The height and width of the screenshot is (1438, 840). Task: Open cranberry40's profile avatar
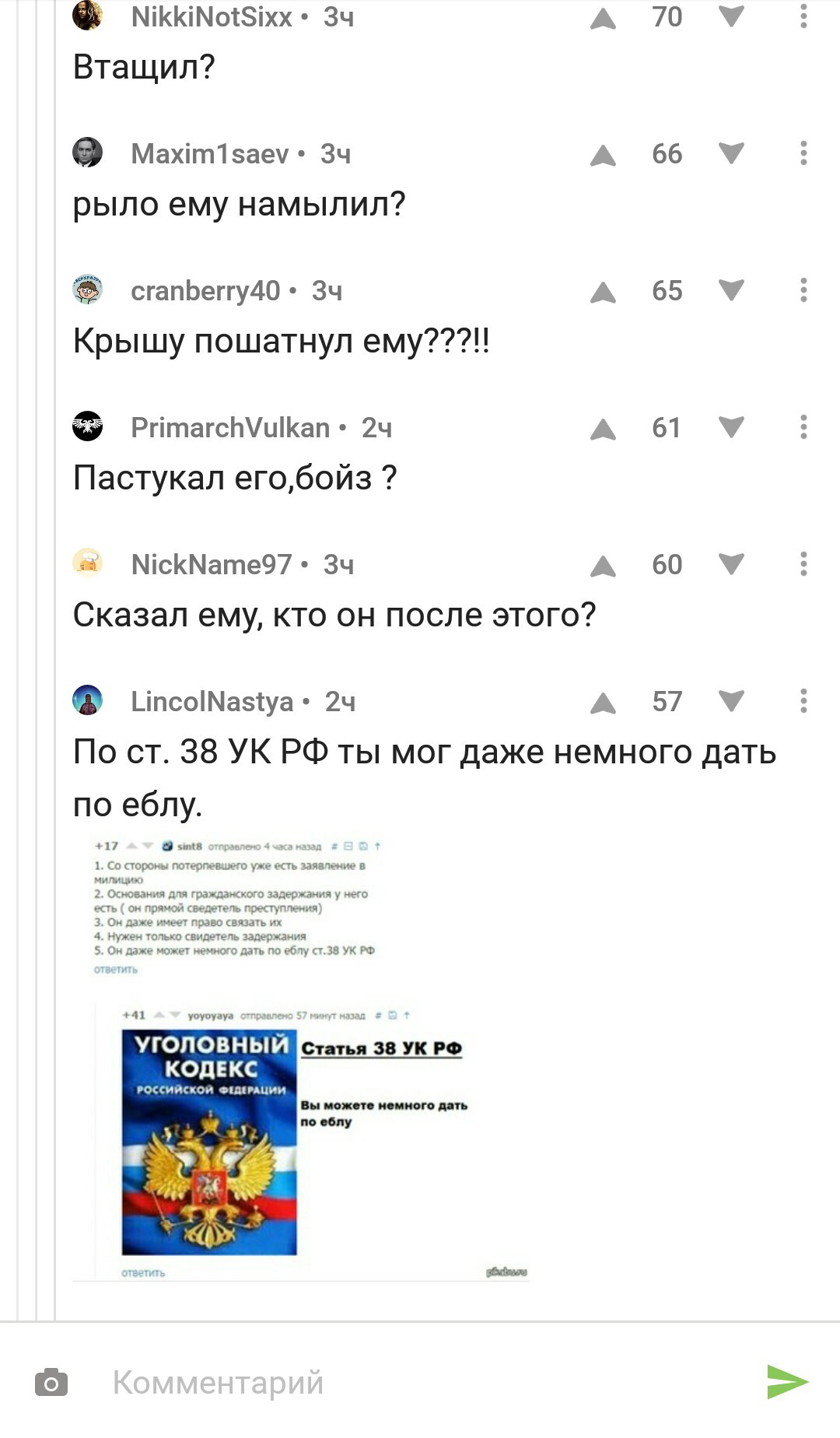coord(87,290)
